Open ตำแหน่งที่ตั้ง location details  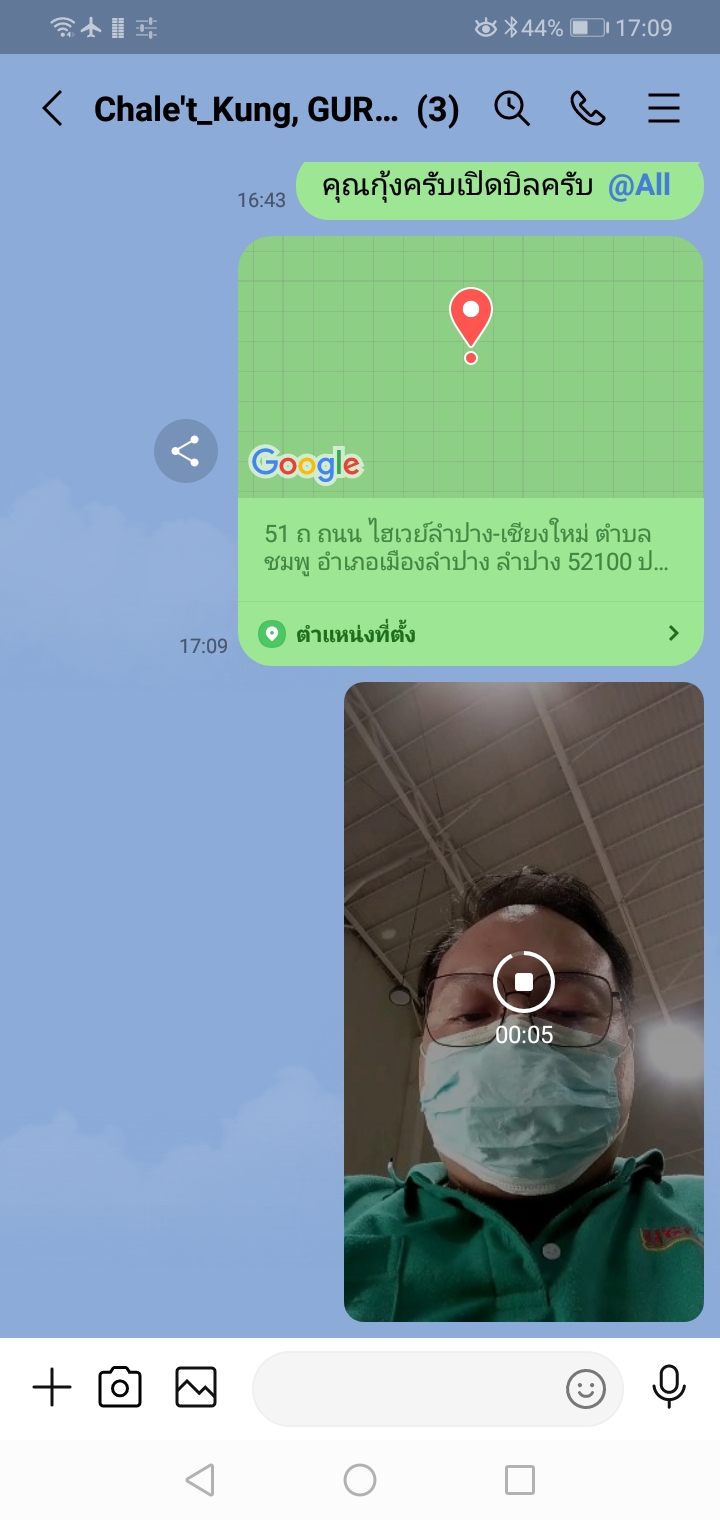click(x=470, y=633)
